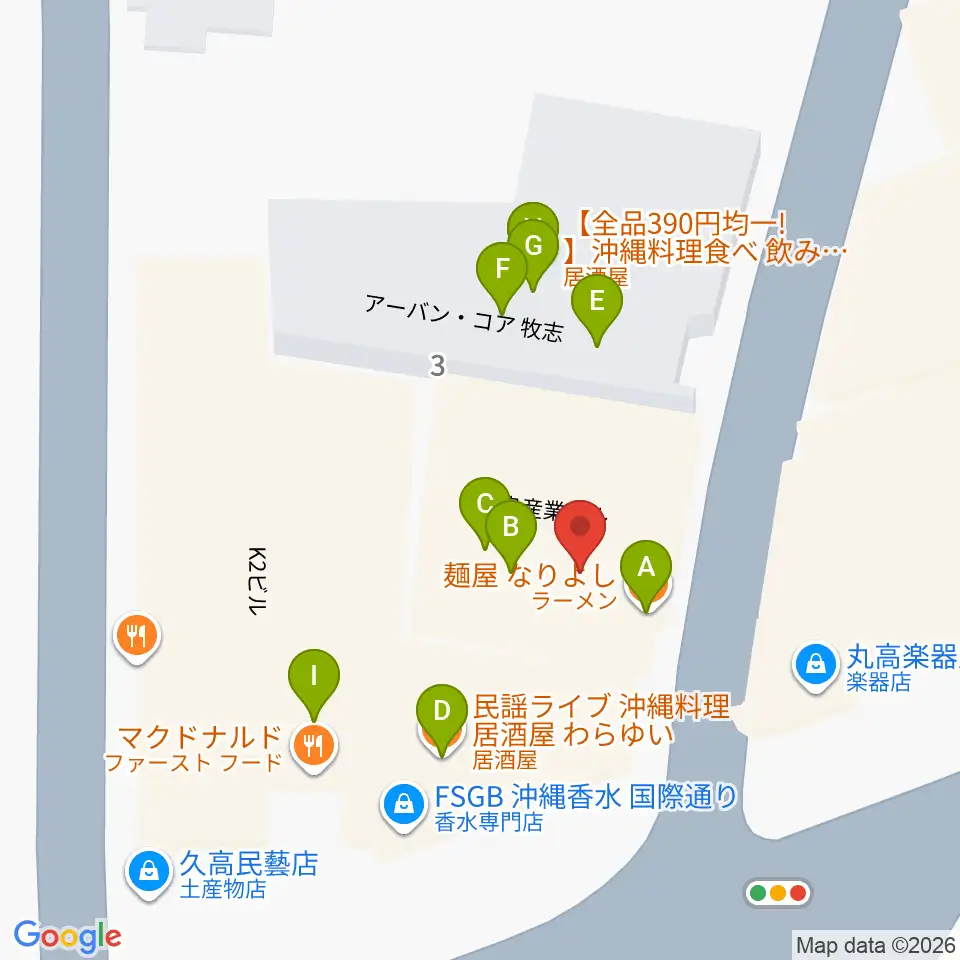Screen dimensions: 960x960
Task: Open the restaurant pin beside K2ビル
Action: click(137, 637)
